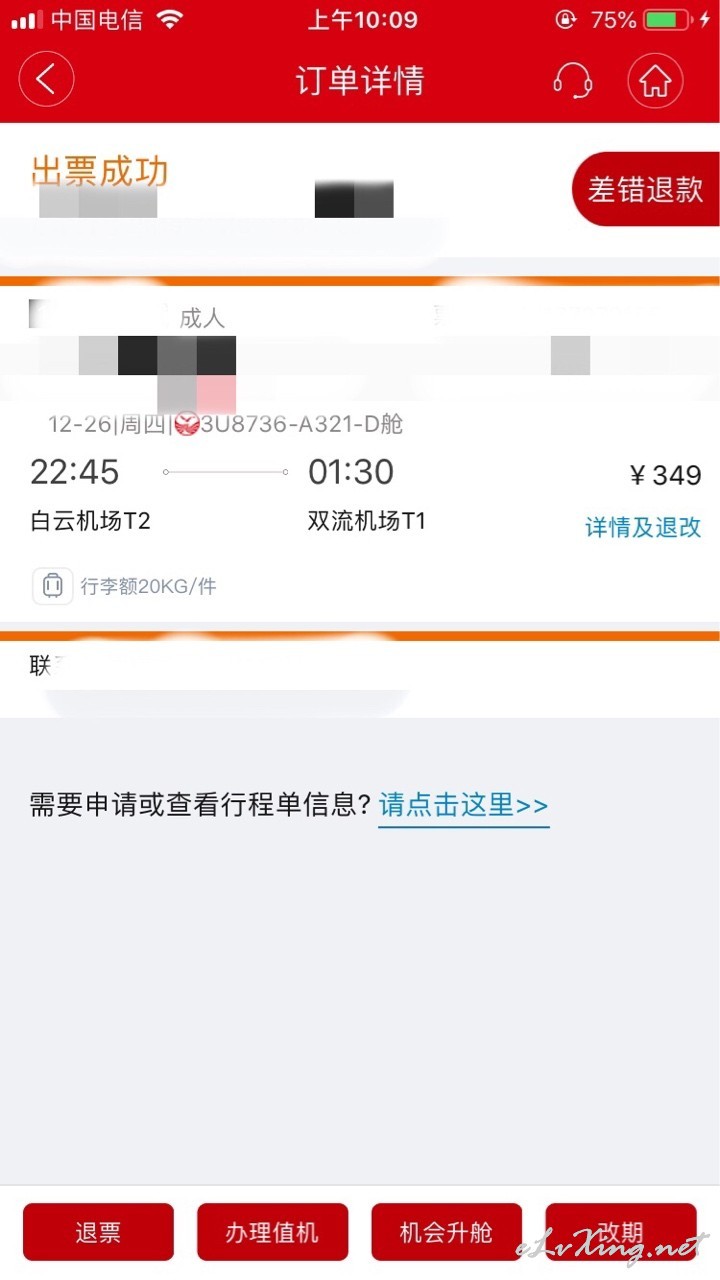The height and width of the screenshot is (1280, 720).
Task: Tap the 差错退款 button
Action: tap(645, 189)
